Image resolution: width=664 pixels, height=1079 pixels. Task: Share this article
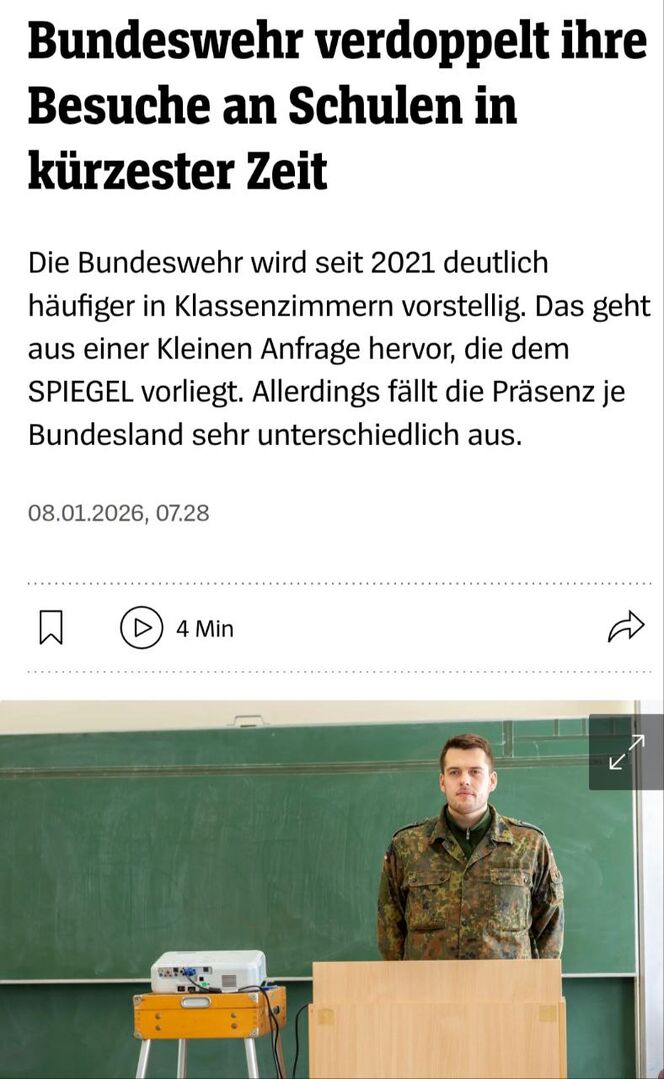626,627
